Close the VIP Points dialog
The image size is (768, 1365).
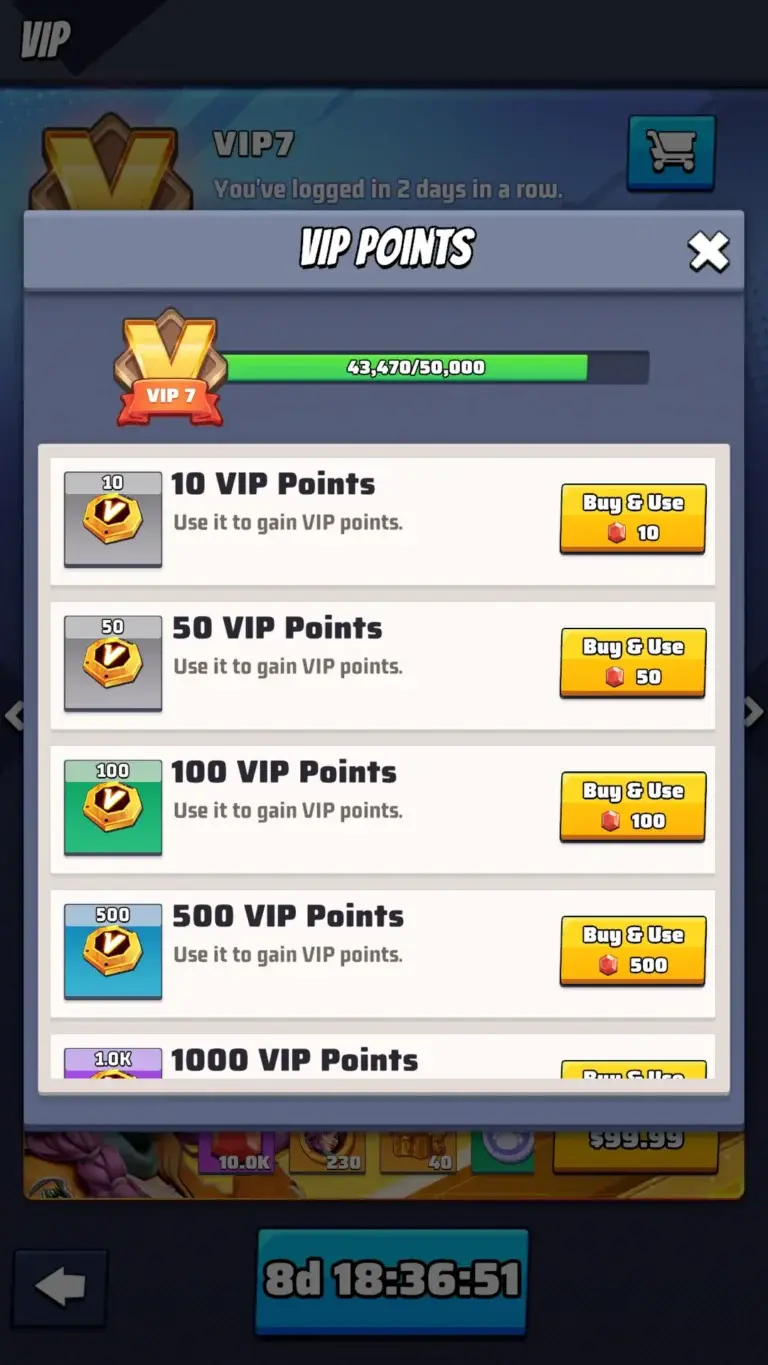(709, 252)
